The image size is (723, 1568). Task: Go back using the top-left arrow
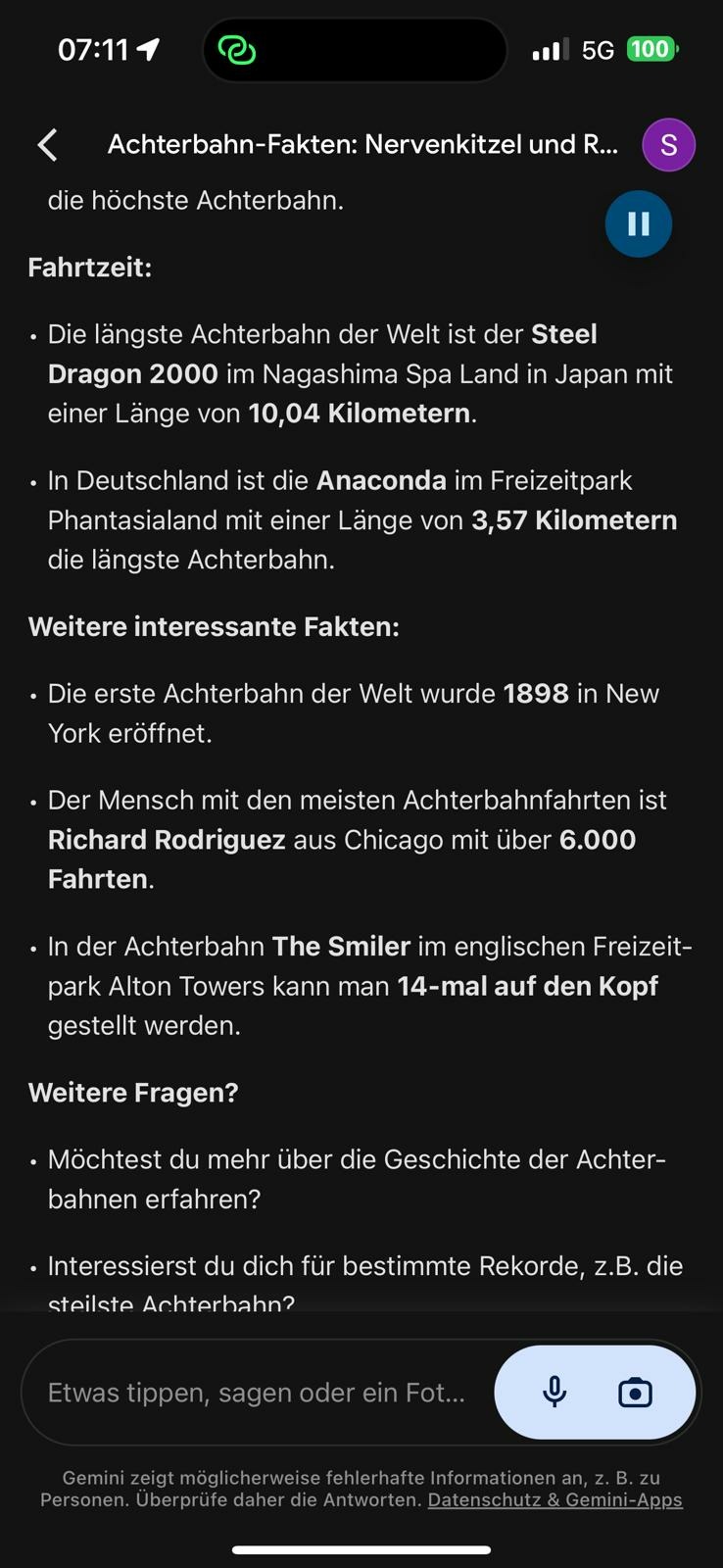click(48, 145)
